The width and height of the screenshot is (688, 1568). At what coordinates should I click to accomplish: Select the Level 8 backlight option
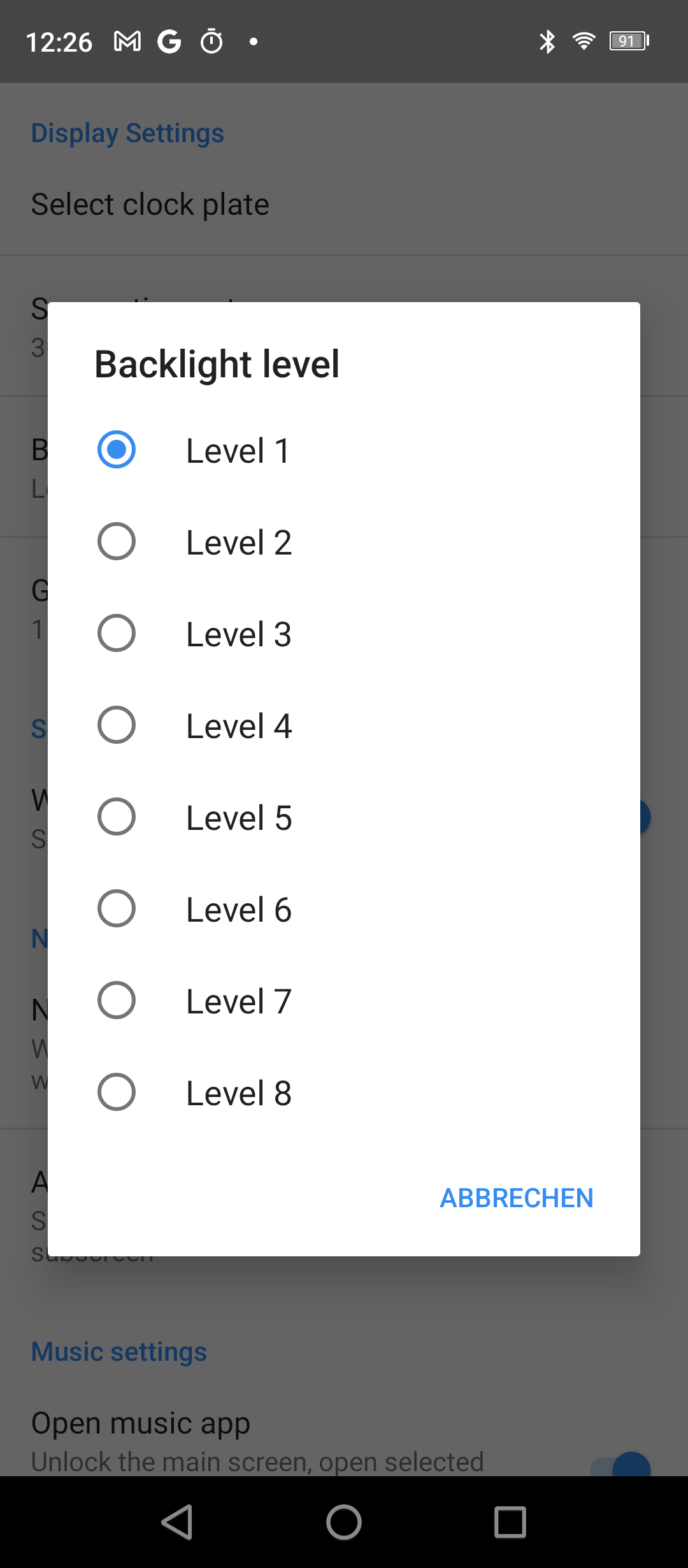pos(344,1093)
